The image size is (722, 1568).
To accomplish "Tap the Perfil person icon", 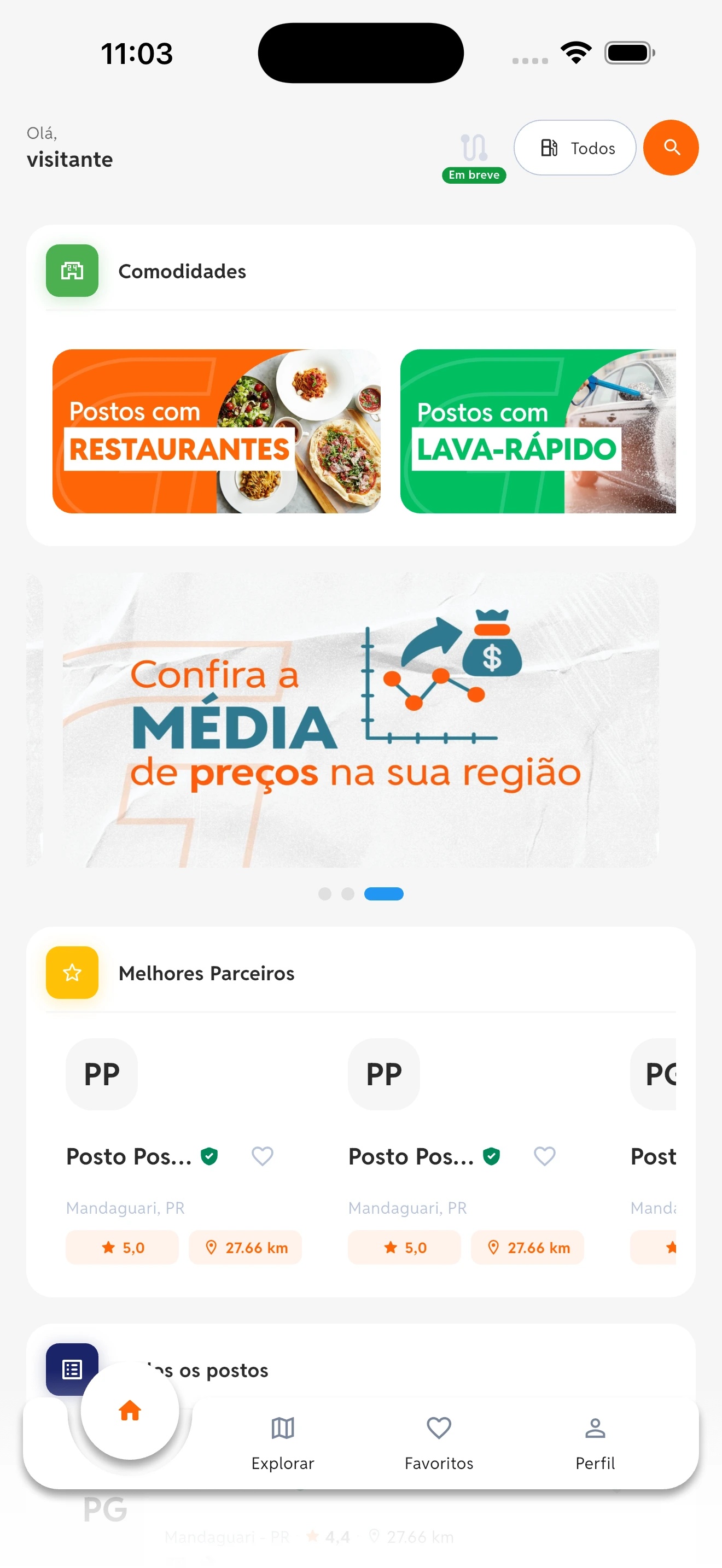I will 595,1427.
